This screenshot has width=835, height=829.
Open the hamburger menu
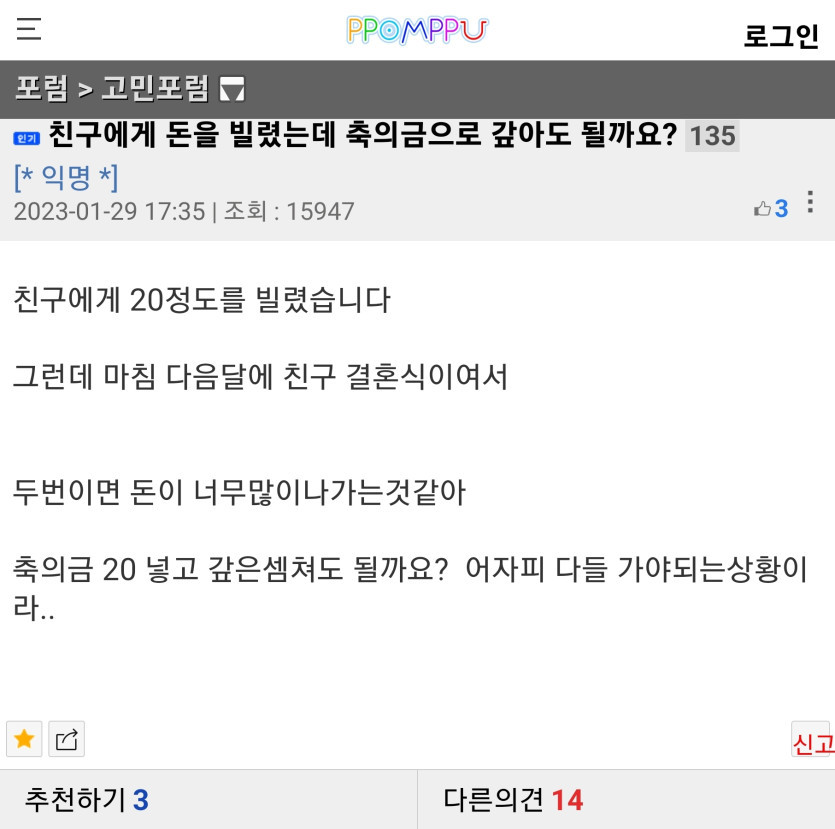click(29, 30)
